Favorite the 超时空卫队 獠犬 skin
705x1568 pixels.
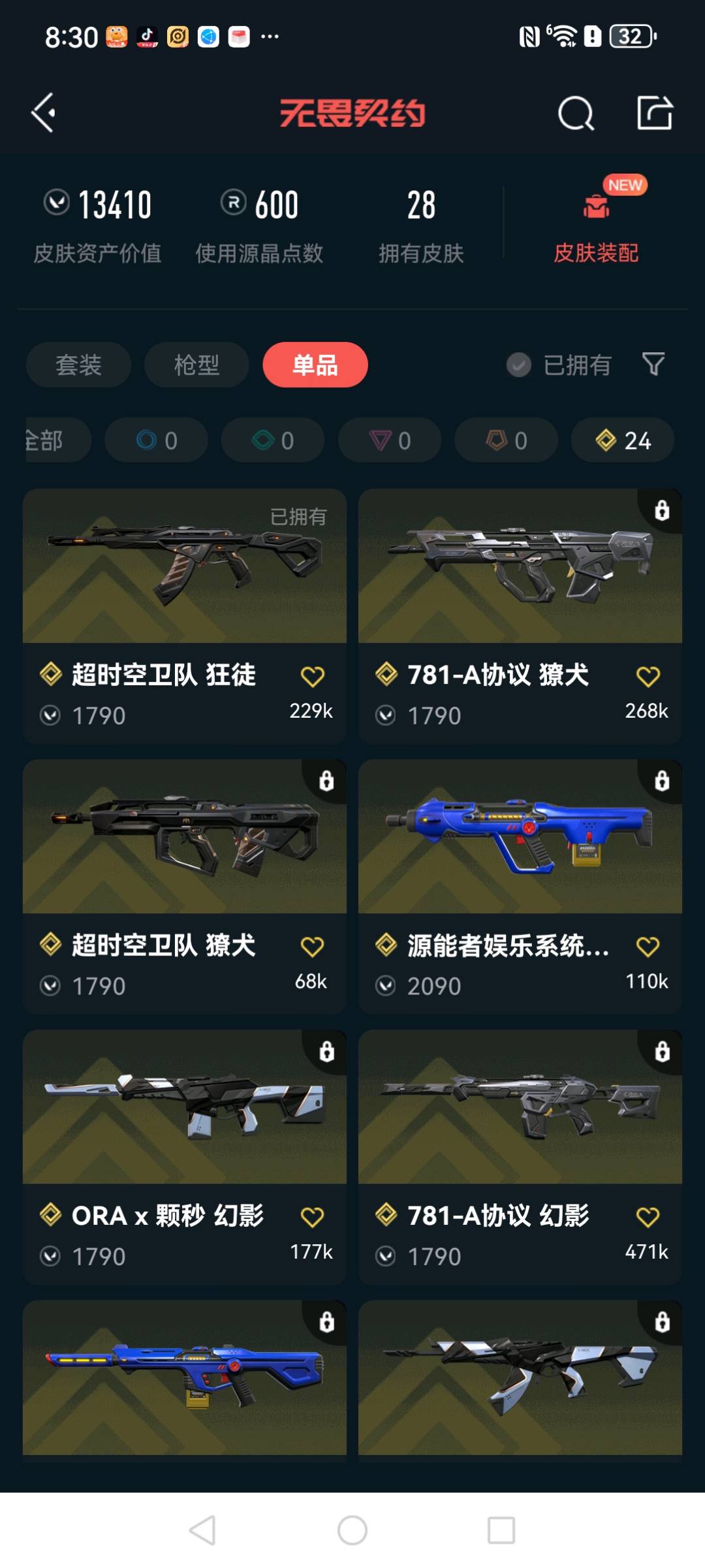coord(312,947)
